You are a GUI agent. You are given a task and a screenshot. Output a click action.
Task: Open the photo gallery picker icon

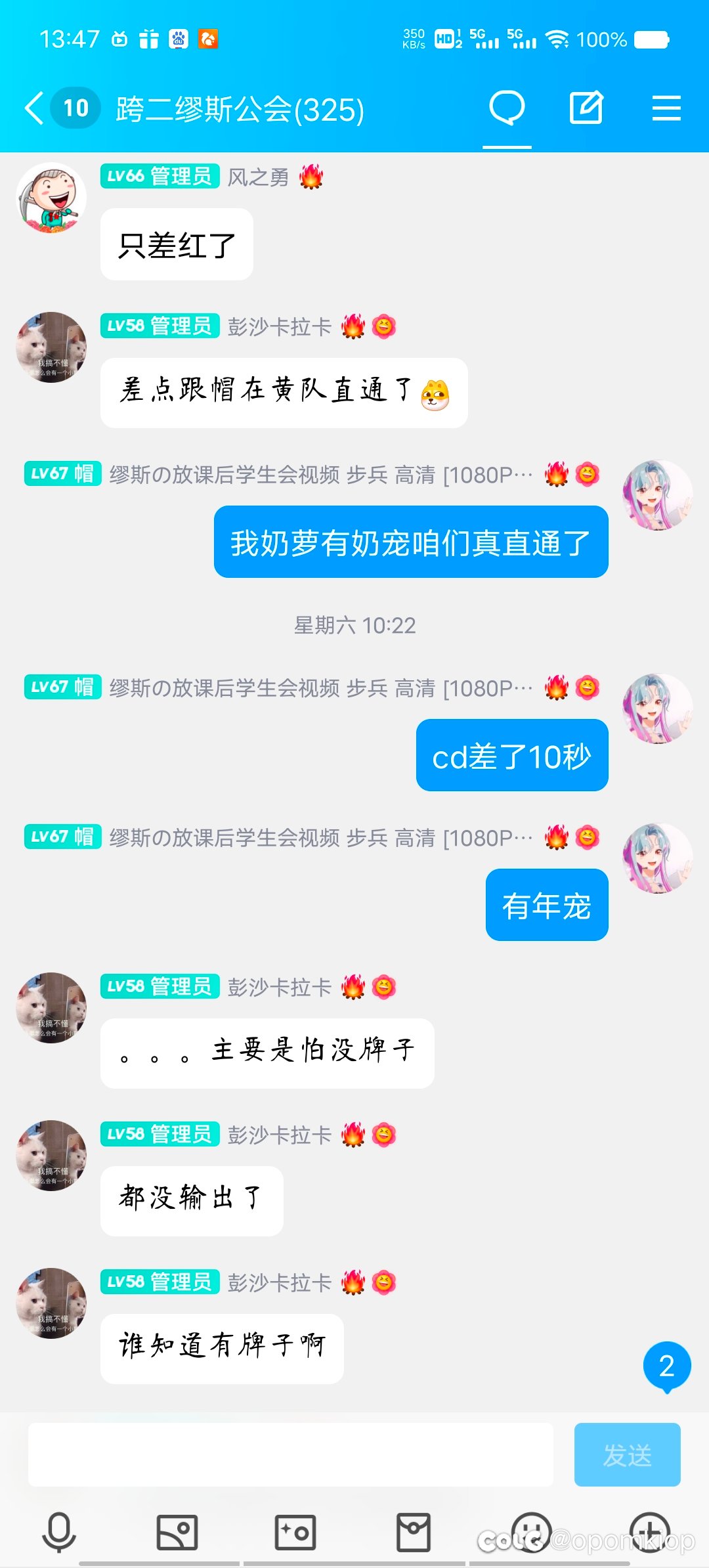[x=177, y=1533]
